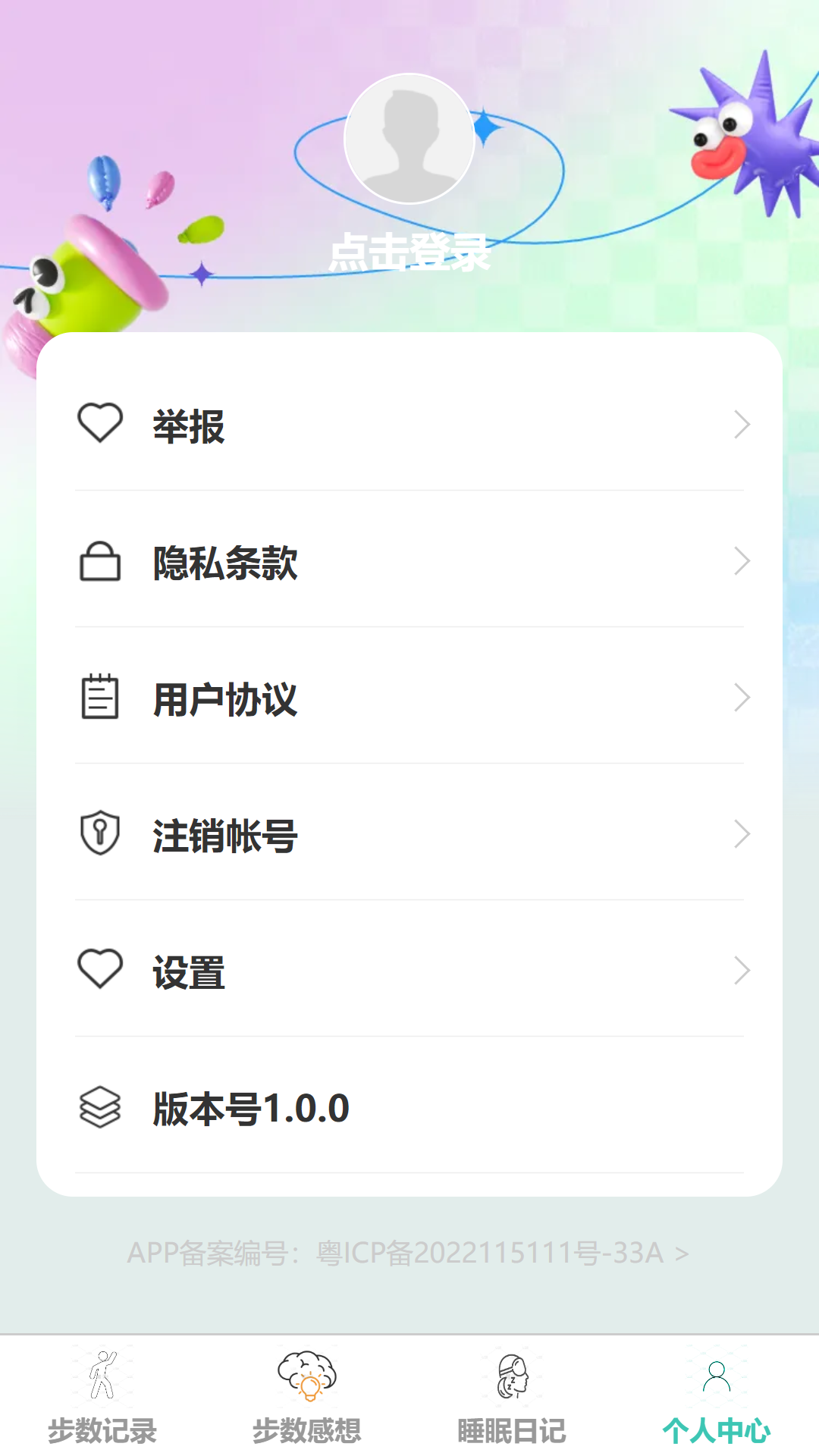Tap the 点击登录 login button
This screenshot has height=1456, width=819.
click(x=409, y=254)
